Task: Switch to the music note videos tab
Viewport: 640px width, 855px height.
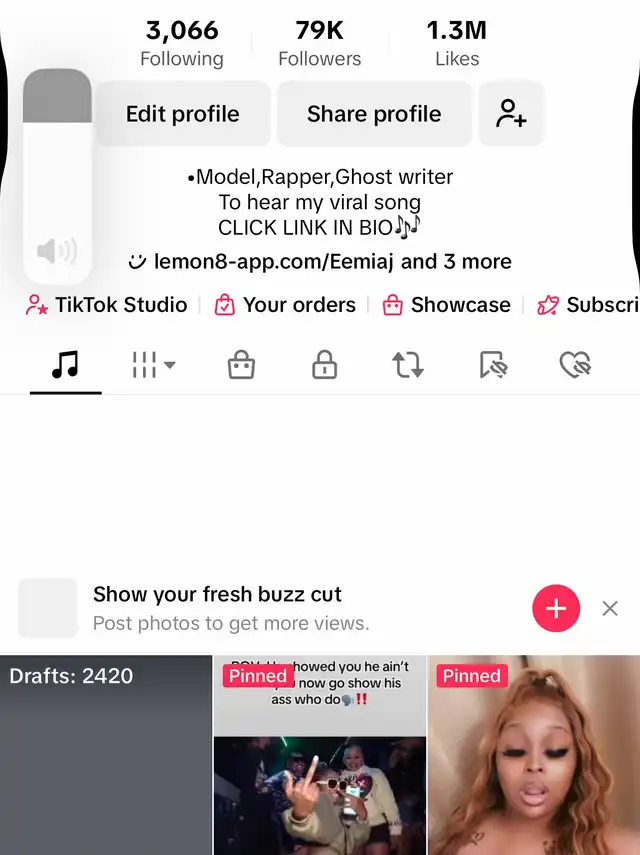Action: point(65,366)
